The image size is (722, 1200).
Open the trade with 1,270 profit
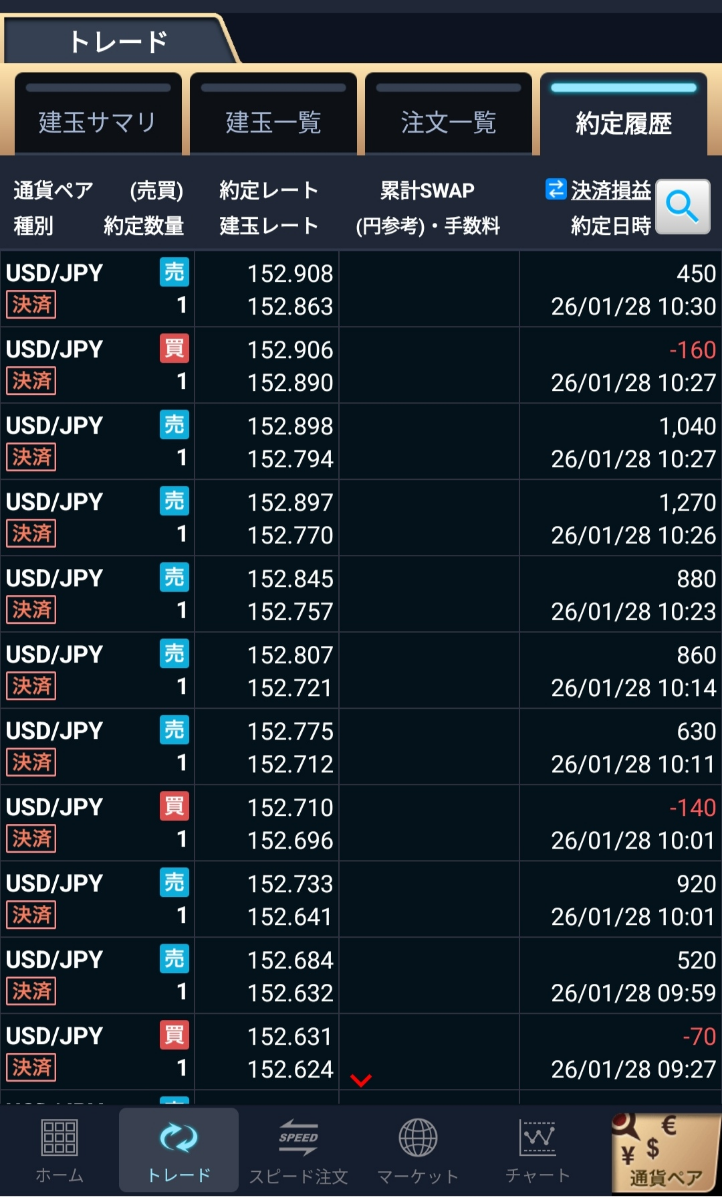pyautogui.click(x=360, y=517)
